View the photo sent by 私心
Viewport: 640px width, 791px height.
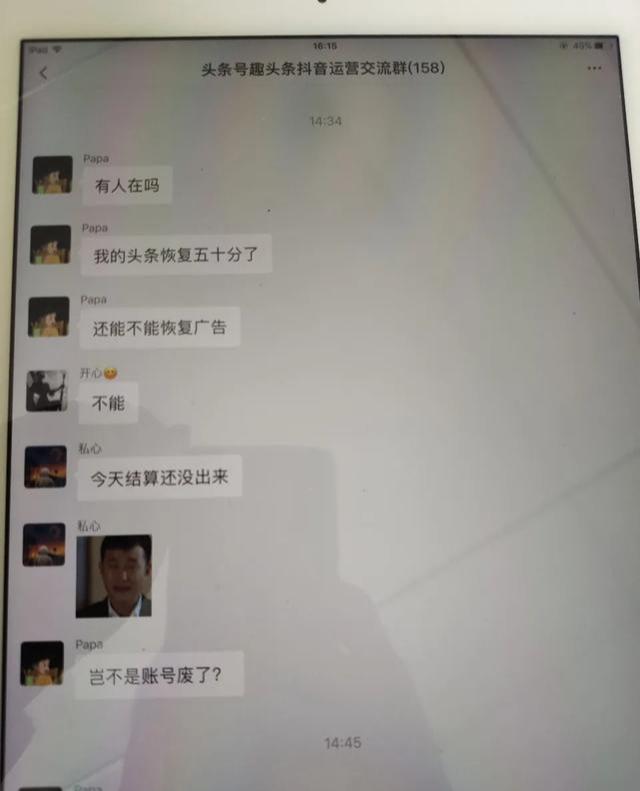[x=114, y=575]
